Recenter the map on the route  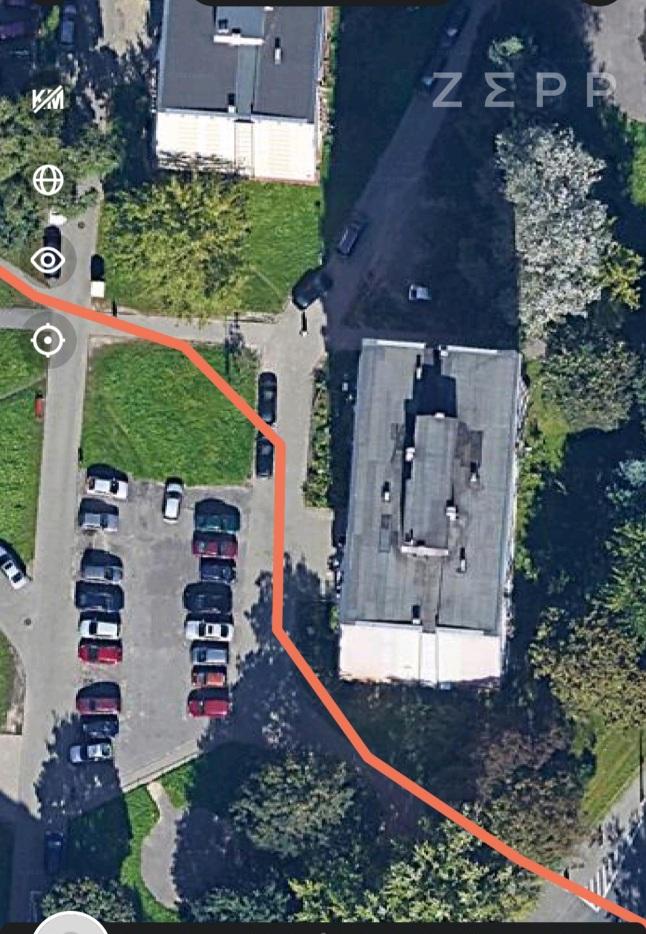(x=48, y=341)
